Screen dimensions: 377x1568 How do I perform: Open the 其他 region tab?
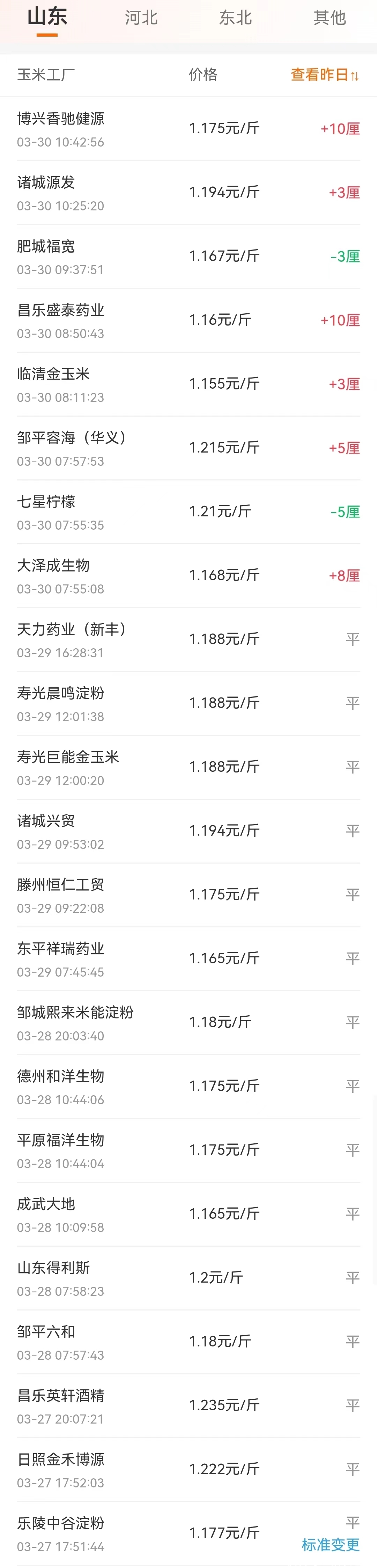point(330,18)
